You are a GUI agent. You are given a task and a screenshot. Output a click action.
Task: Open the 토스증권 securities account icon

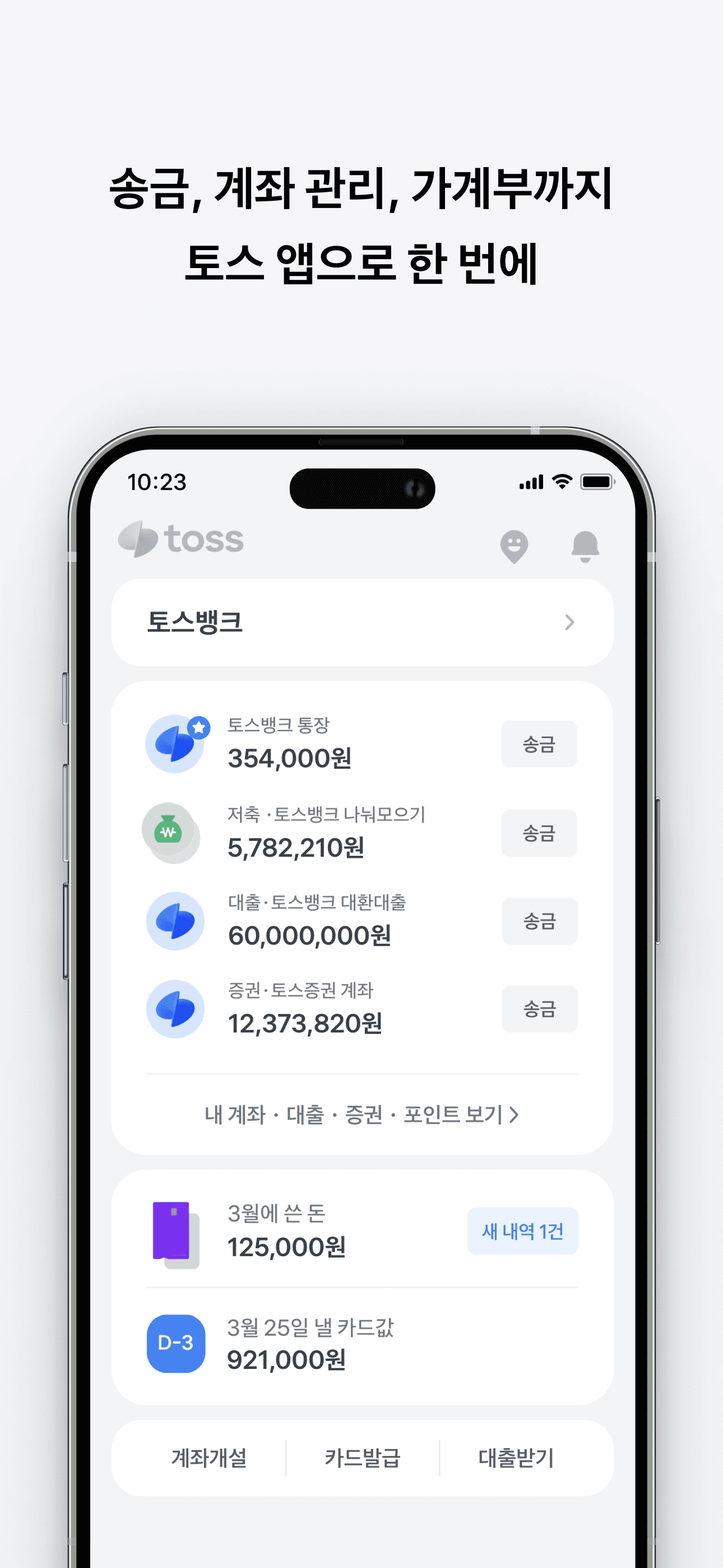pyautogui.click(x=175, y=1009)
